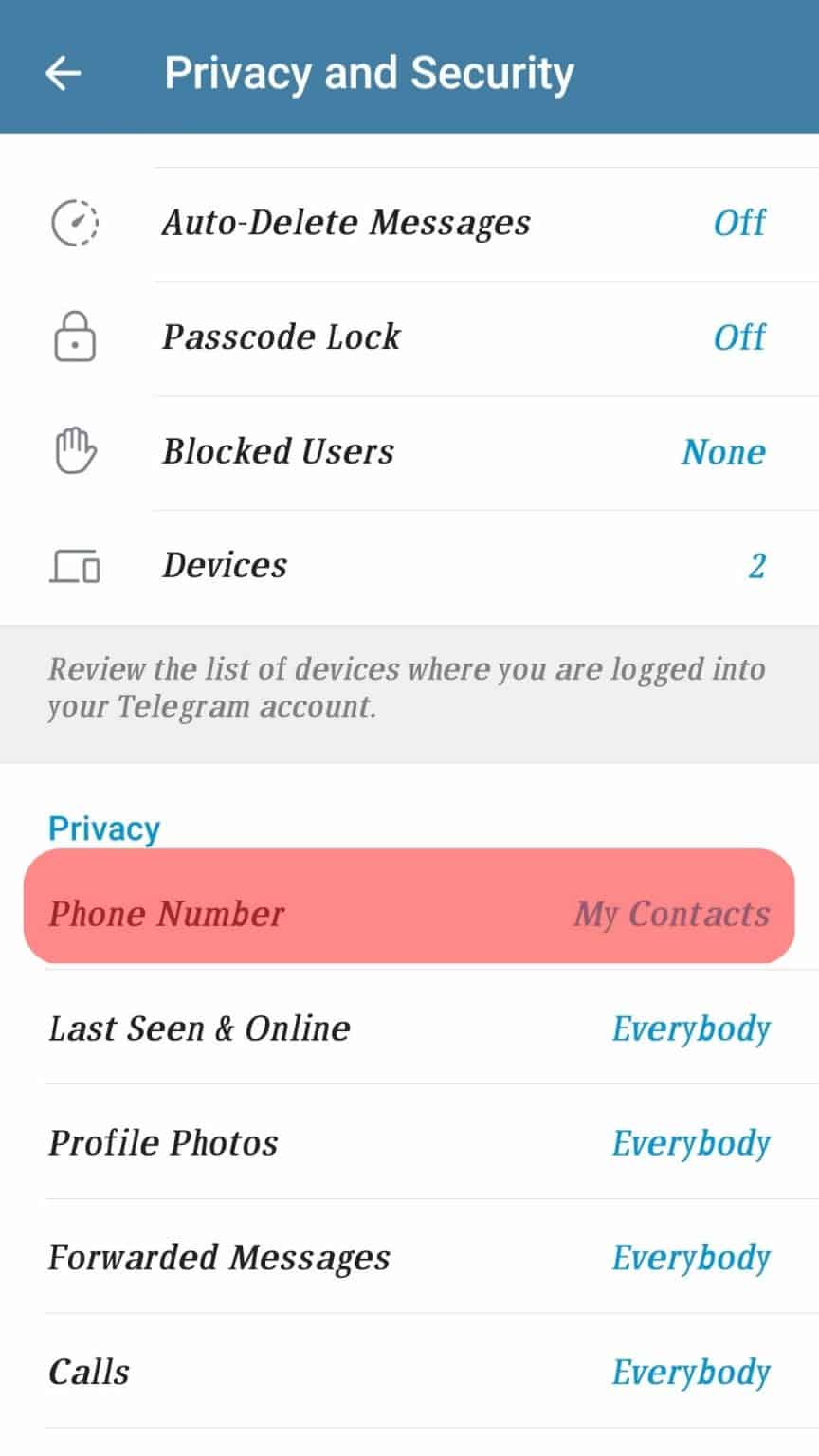Tap the back arrow in the header
Viewport: 819px width, 1456px height.
point(63,73)
